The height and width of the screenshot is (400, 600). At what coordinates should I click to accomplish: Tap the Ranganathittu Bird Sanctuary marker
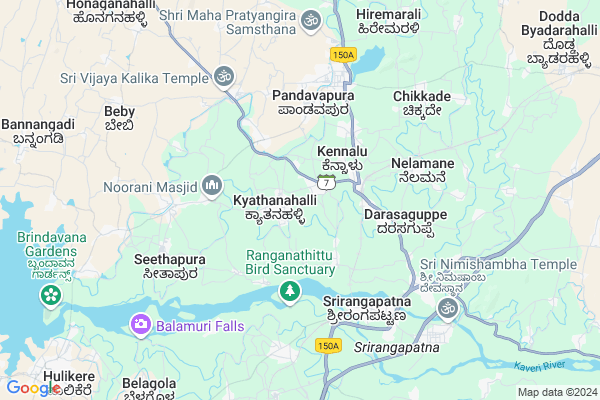290,291
